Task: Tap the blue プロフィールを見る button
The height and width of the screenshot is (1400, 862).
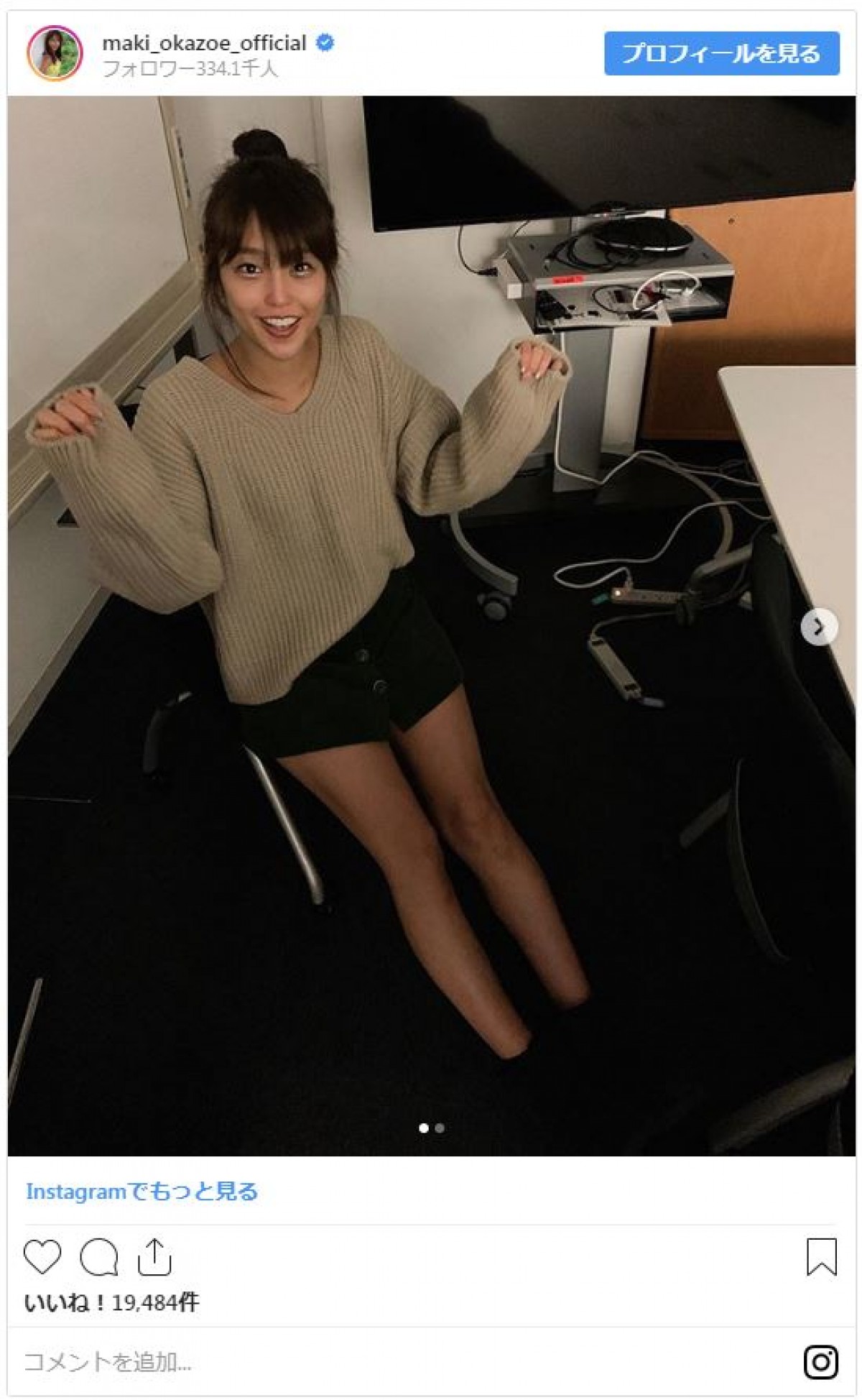Action: [721, 53]
